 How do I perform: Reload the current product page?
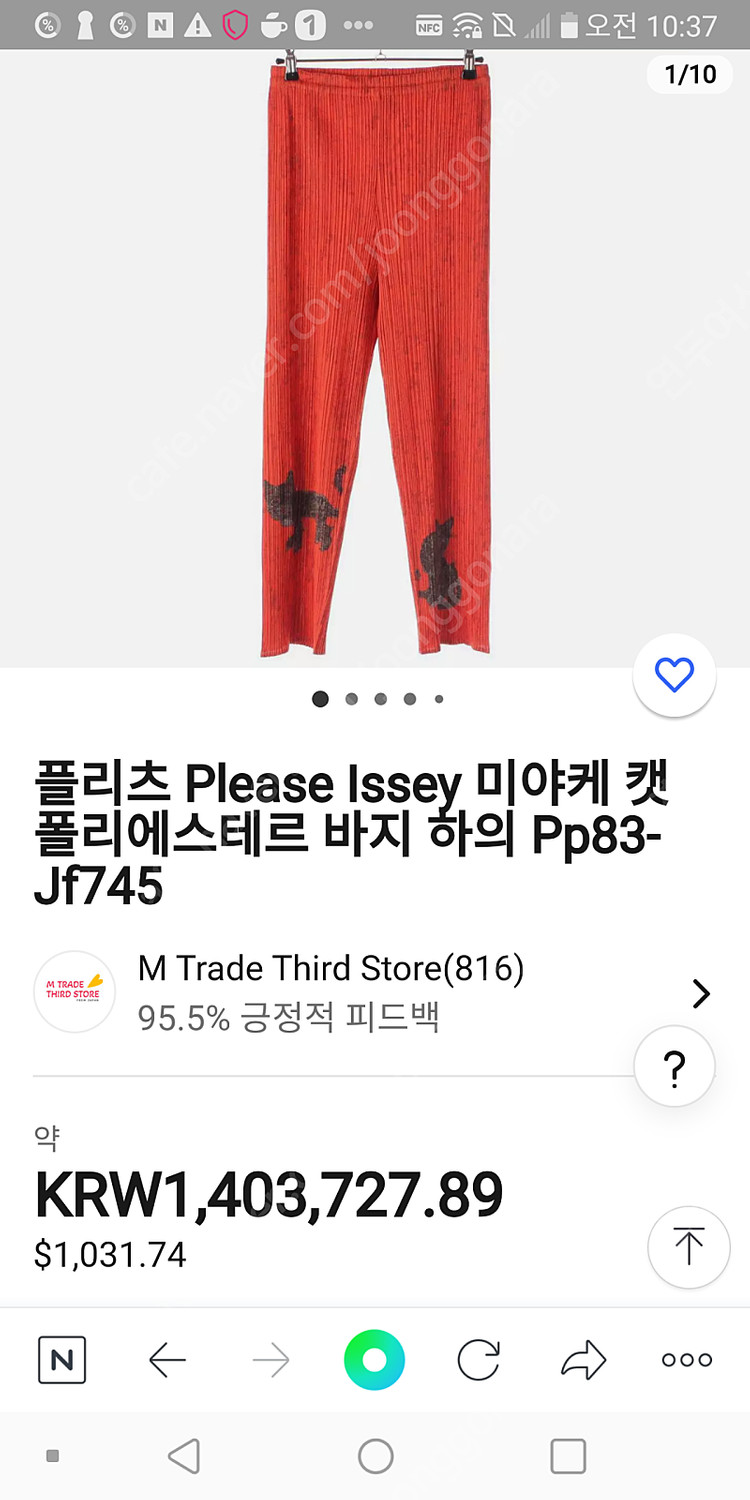478,1359
